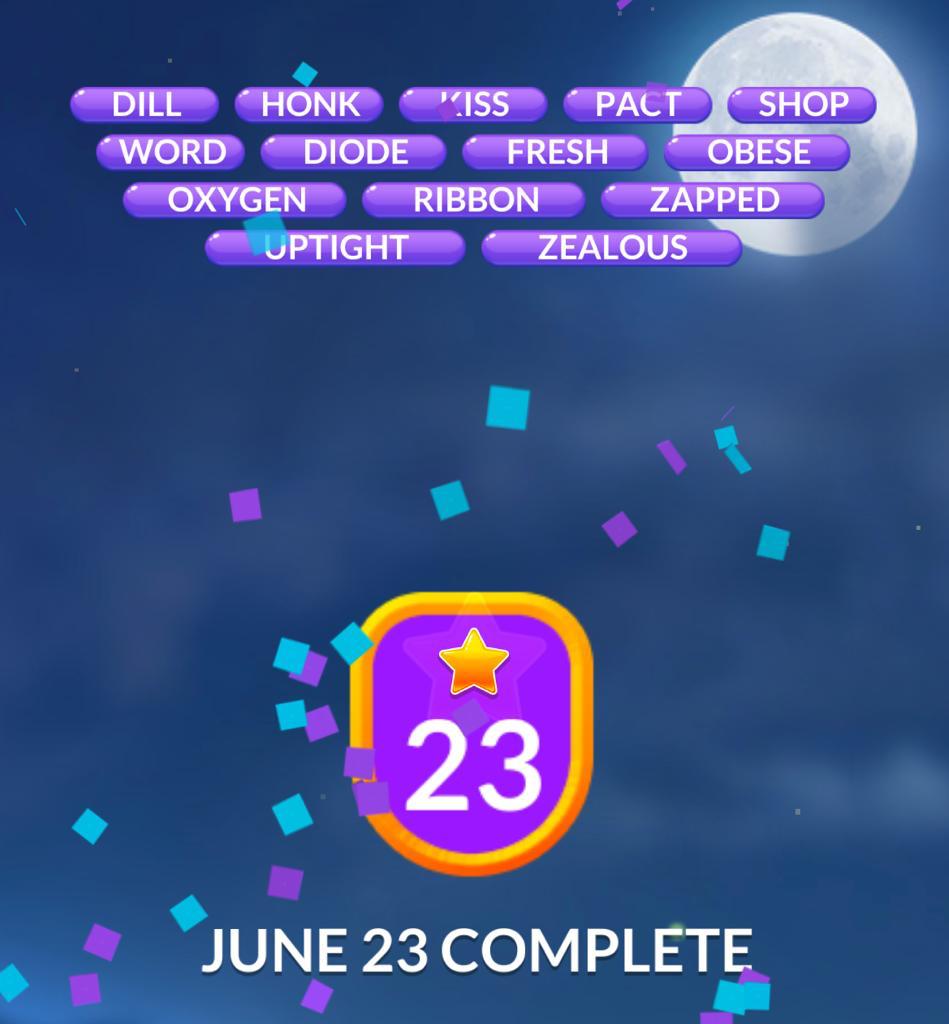Screen dimensions: 949x1024
Task: Open the OBESE word pill
Action: tap(757, 152)
